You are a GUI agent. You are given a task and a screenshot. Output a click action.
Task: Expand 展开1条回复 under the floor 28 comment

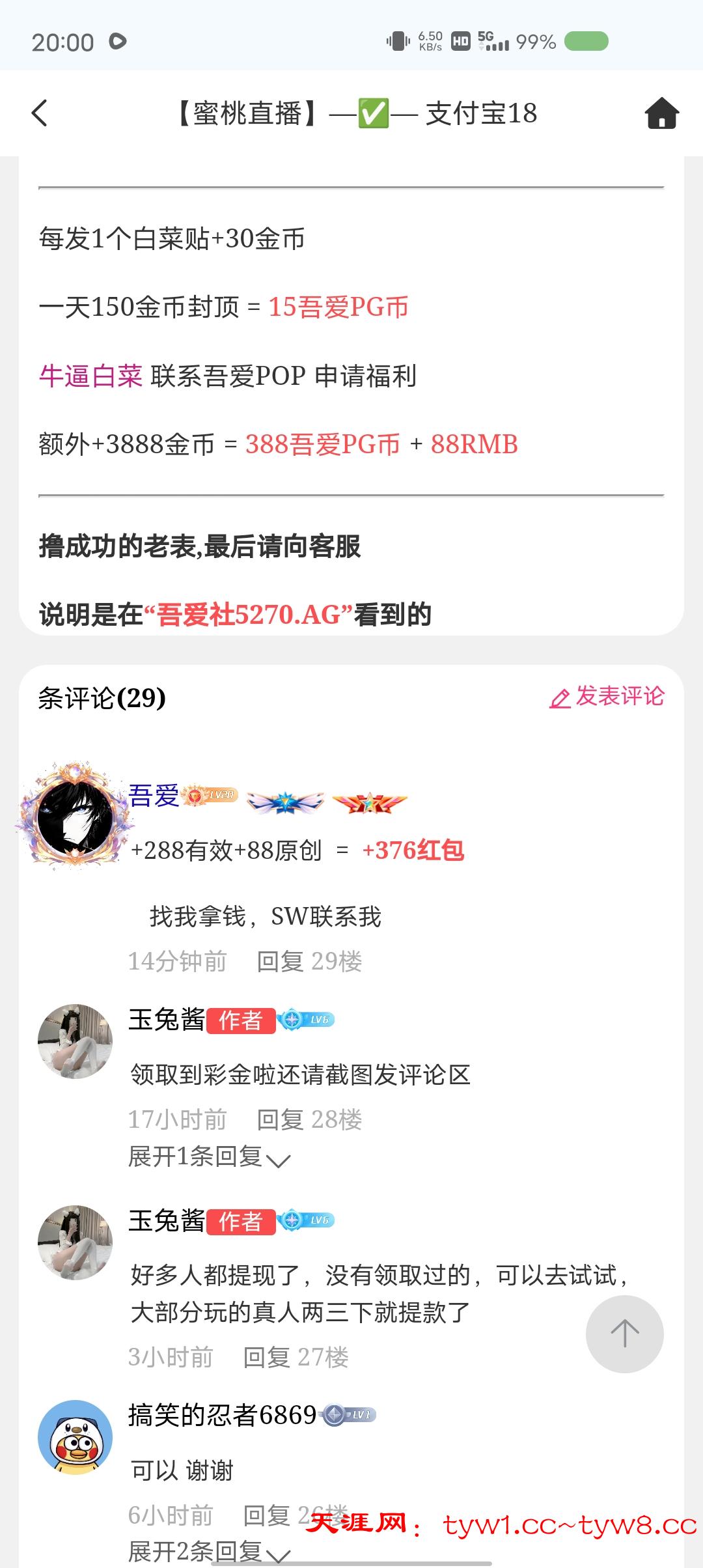208,1157
